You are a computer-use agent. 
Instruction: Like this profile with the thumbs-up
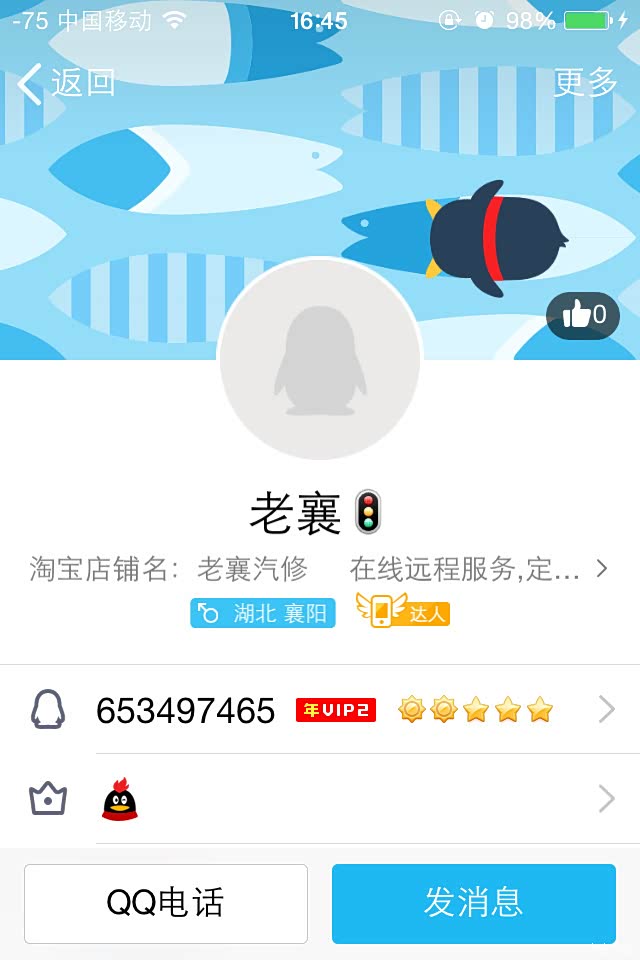pyautogui.click(x=583, y=316)
